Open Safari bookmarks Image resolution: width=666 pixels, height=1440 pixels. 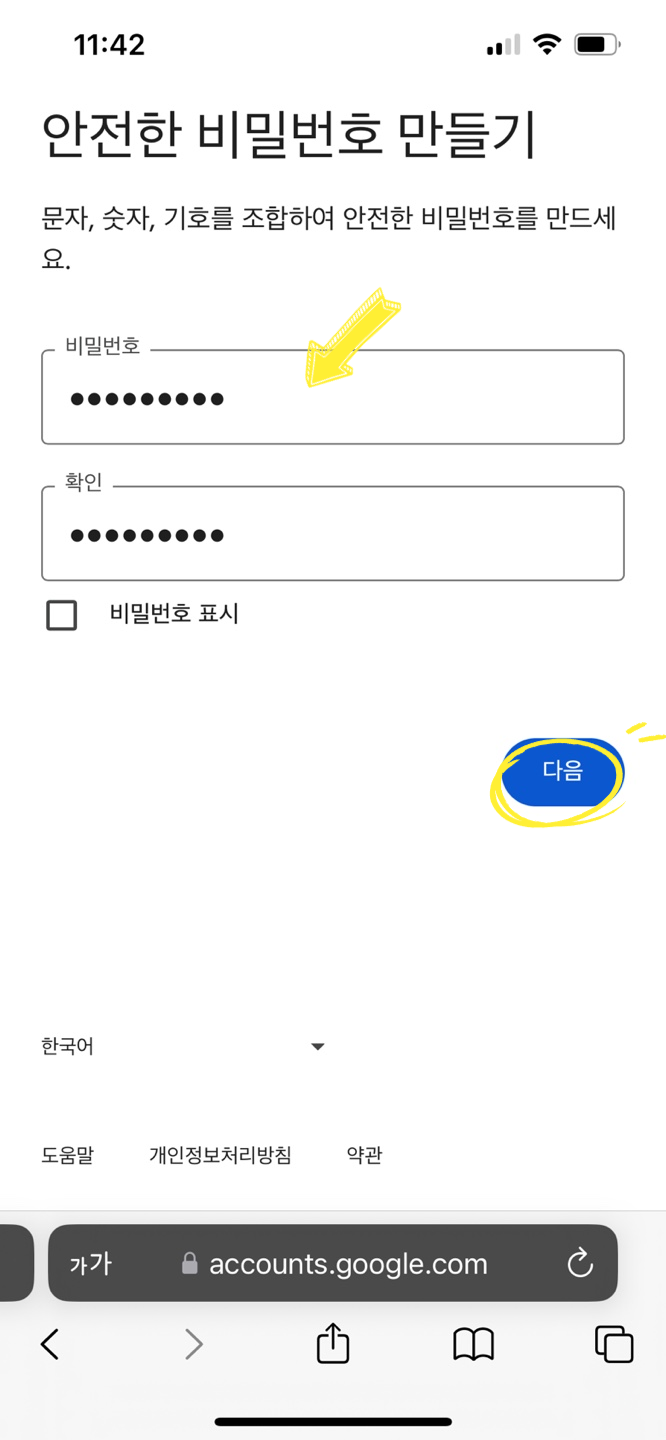pos(474,1345)
